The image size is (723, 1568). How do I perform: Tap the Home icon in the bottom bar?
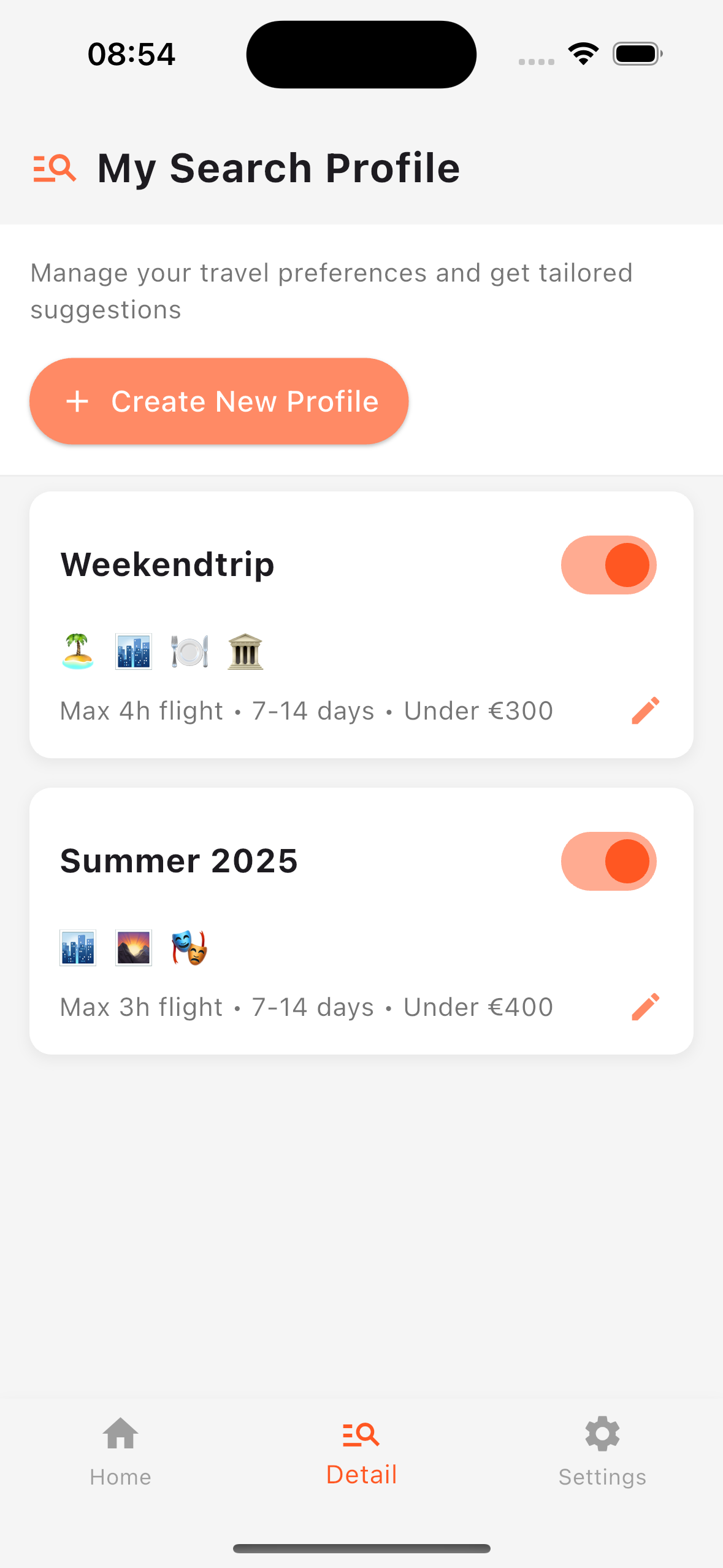(x=120, y=1435)
